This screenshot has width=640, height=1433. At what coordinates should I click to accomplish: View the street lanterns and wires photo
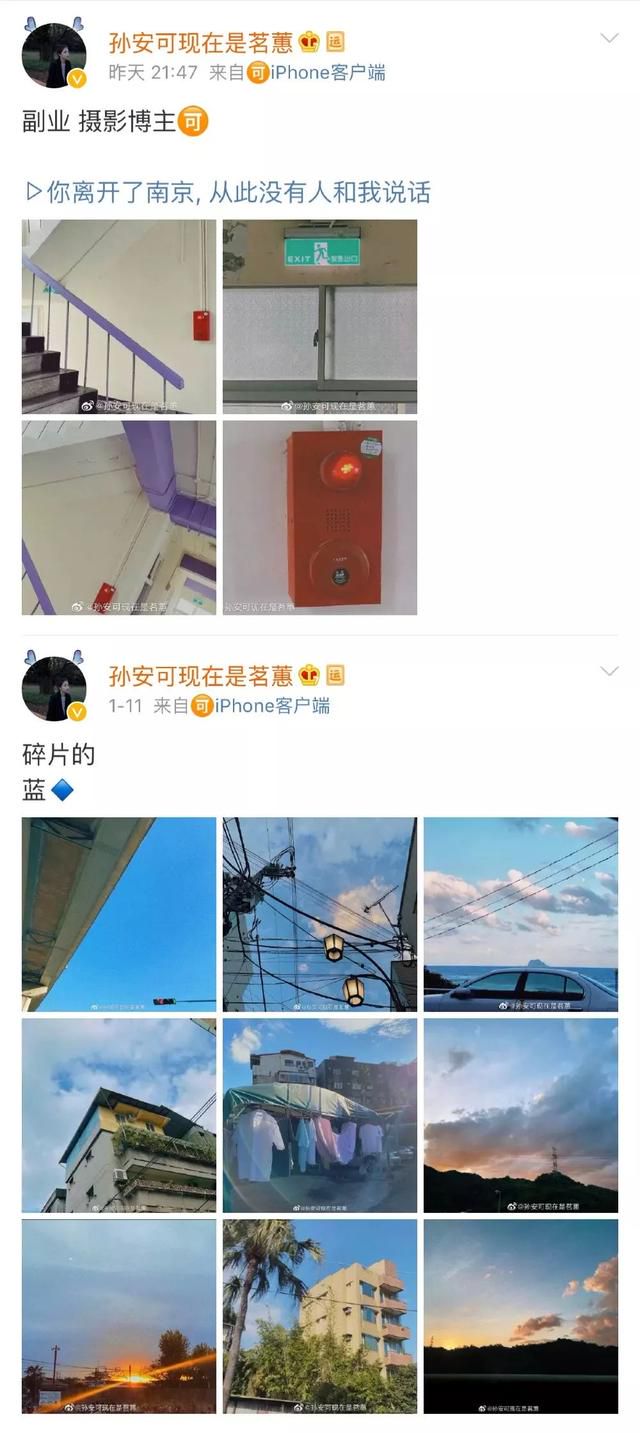click(x=320, y=915)
